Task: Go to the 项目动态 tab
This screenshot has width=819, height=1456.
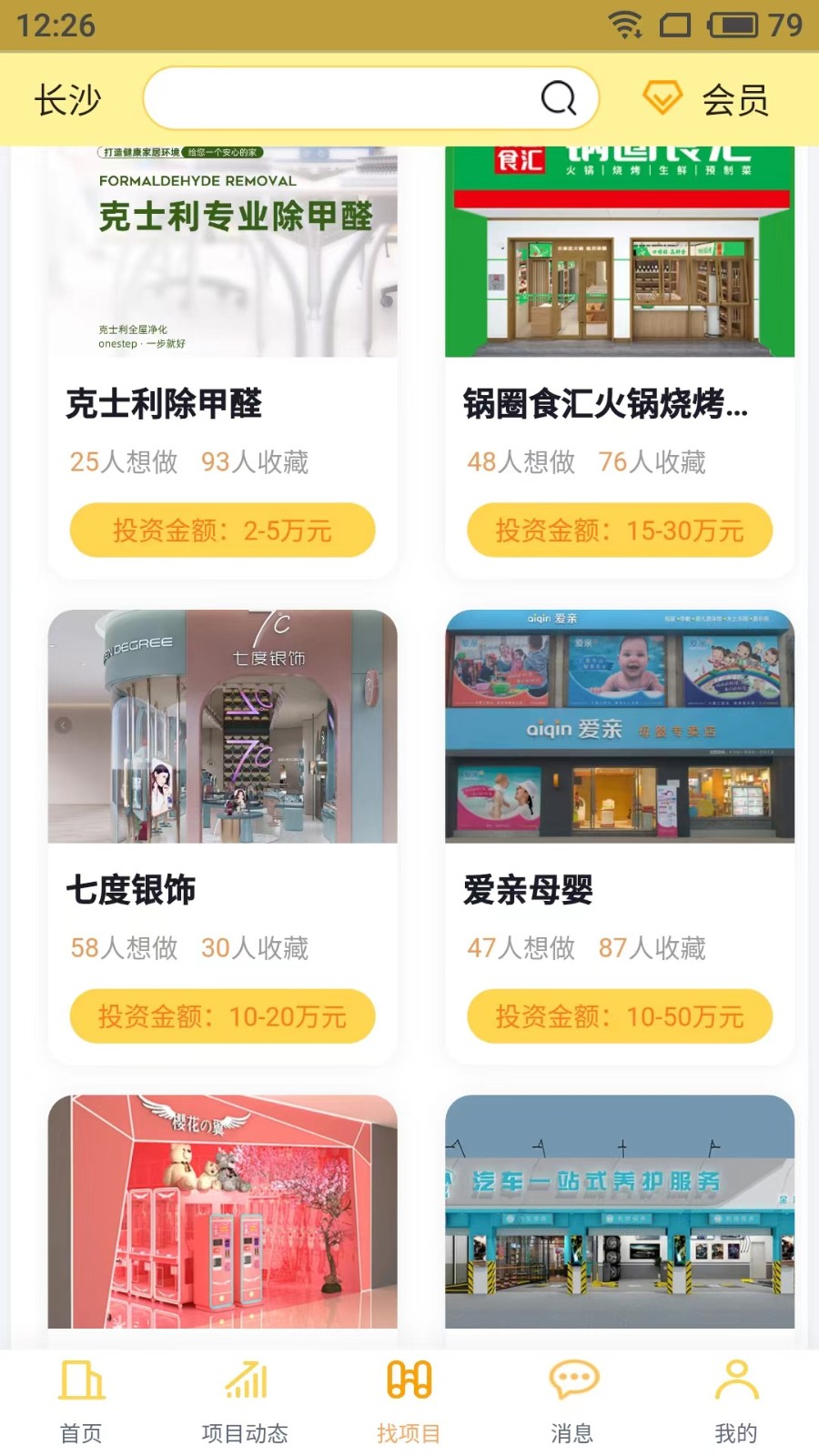Action: [245, 1401]
